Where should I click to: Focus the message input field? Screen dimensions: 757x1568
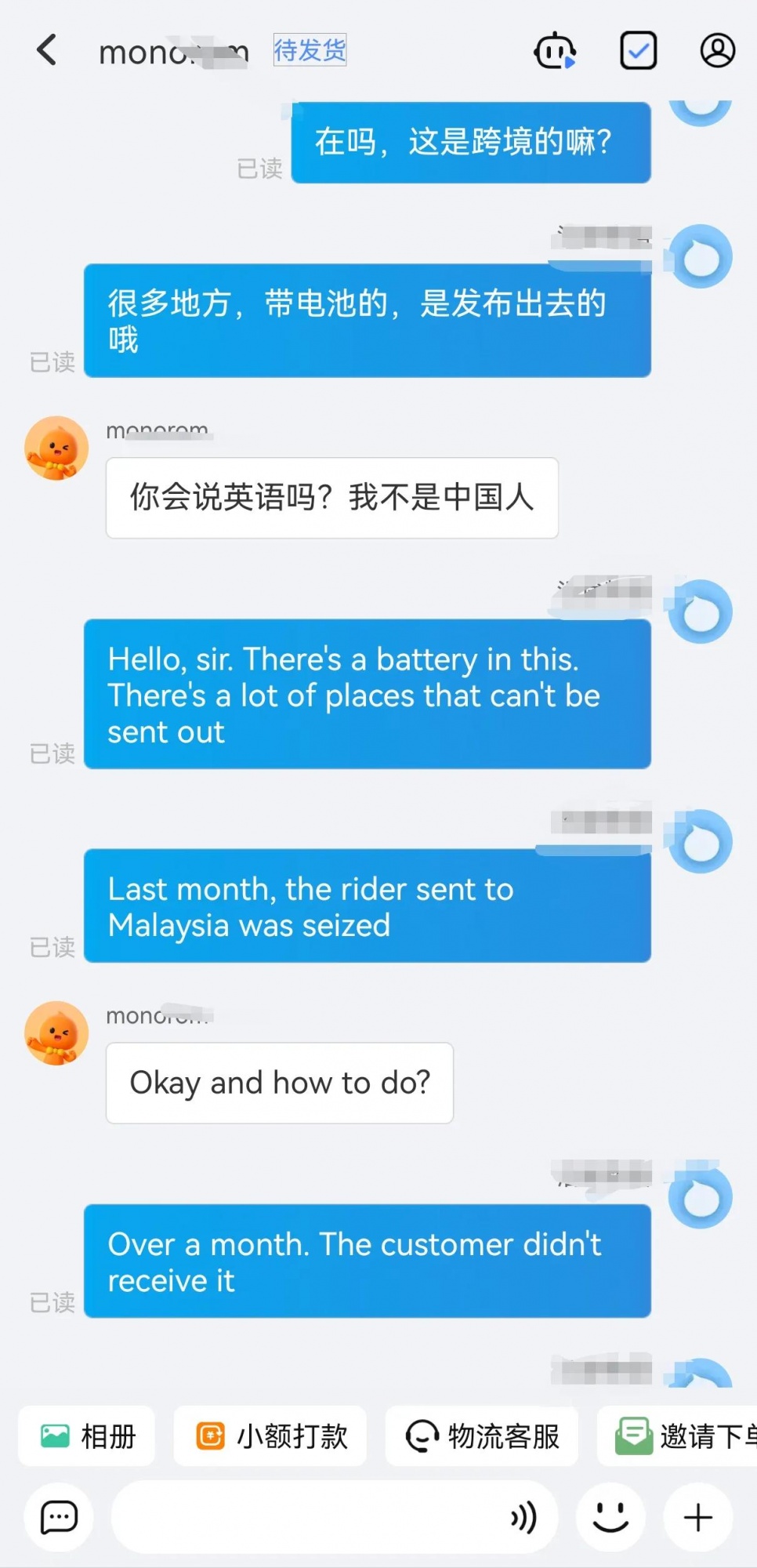pos(306,1517)
